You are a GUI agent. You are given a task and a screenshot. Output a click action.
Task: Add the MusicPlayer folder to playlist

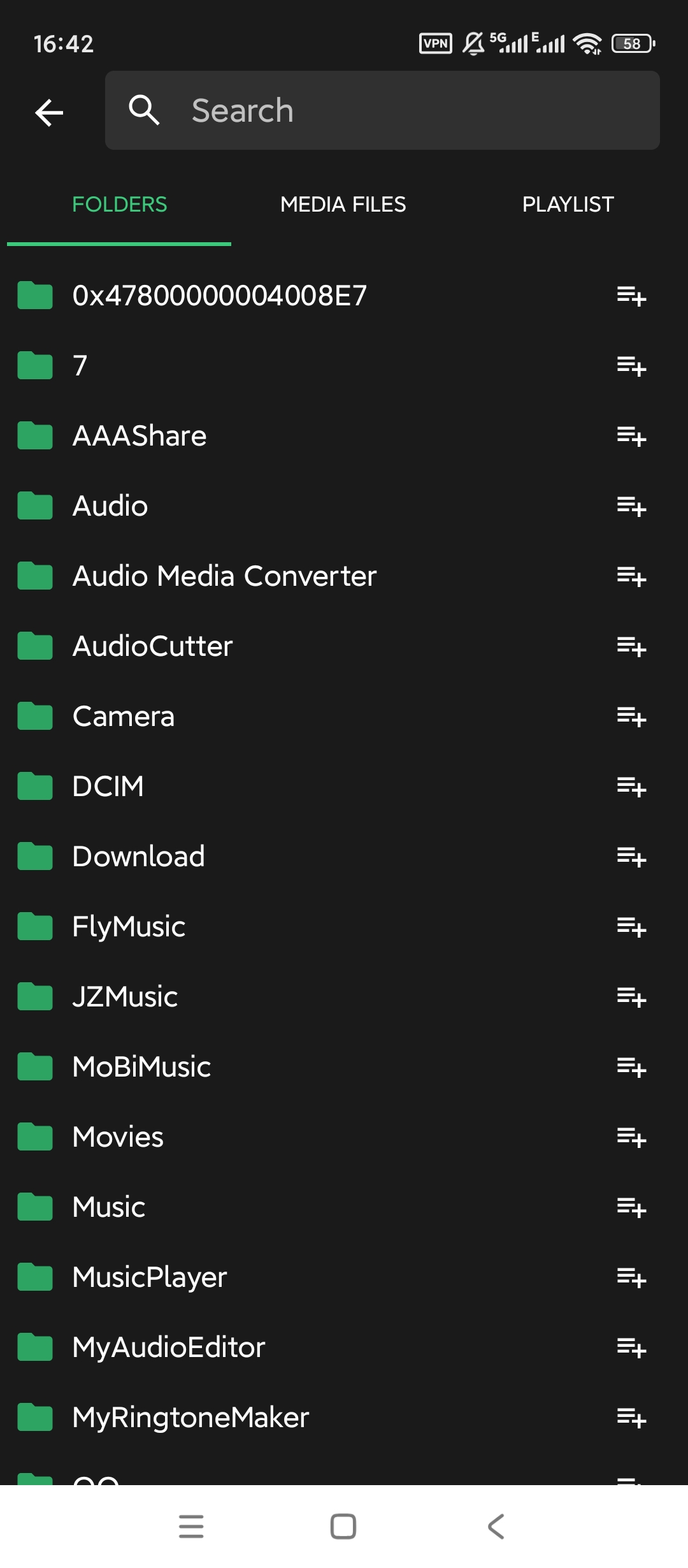(x=631, y=1278)
